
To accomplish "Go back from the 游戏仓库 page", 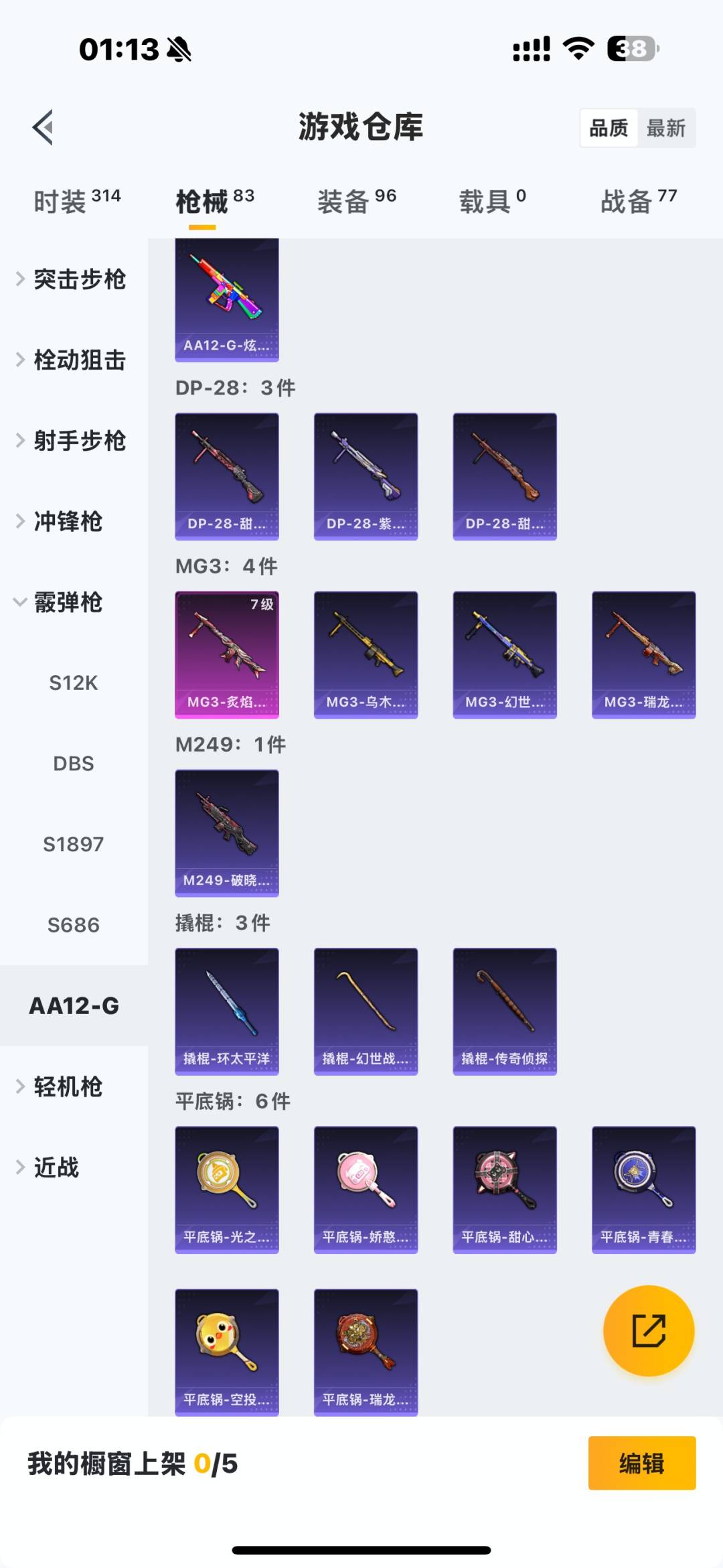I will pos(44,127).
